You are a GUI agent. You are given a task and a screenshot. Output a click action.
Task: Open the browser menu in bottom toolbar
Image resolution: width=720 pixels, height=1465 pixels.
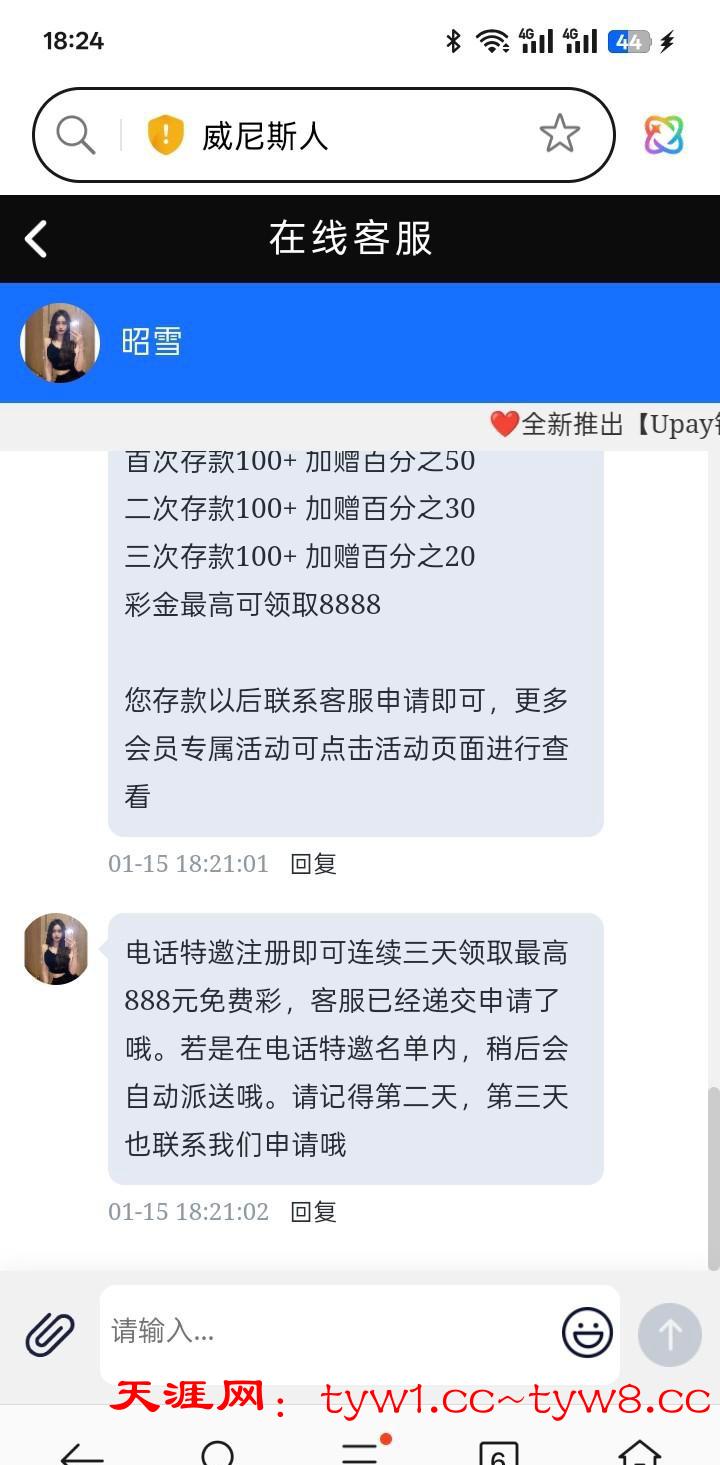coord(360,1451)
